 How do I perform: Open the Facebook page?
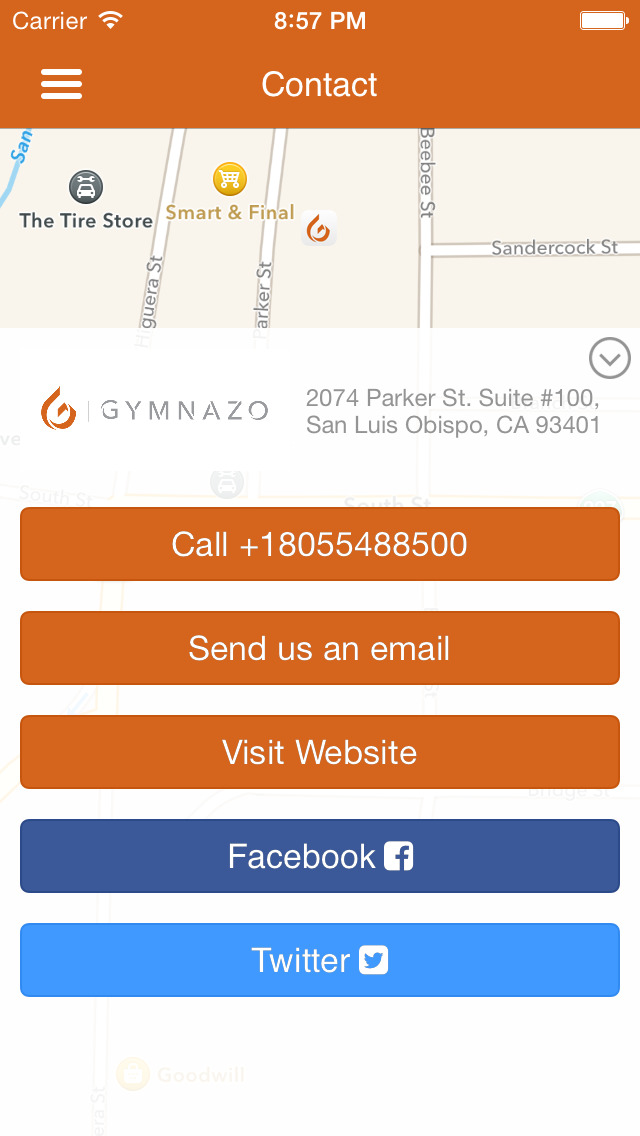click(320, 856)
